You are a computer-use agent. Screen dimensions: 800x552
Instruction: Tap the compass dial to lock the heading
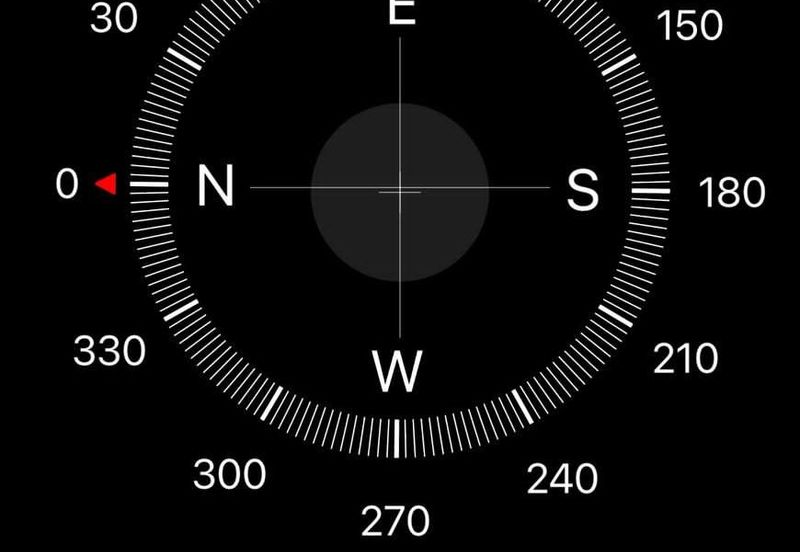pyautogui.click(x=400, y=188)
